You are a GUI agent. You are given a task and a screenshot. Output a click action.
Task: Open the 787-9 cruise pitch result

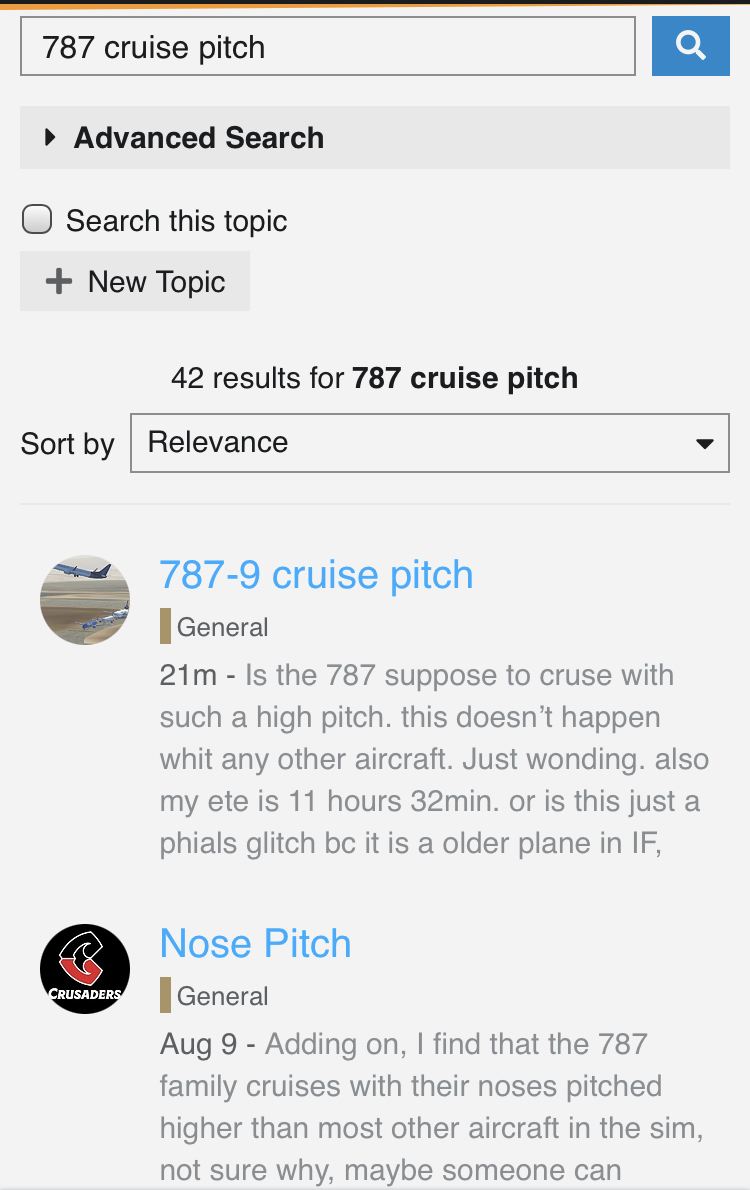pyautogui.click(x=316, y=575)
